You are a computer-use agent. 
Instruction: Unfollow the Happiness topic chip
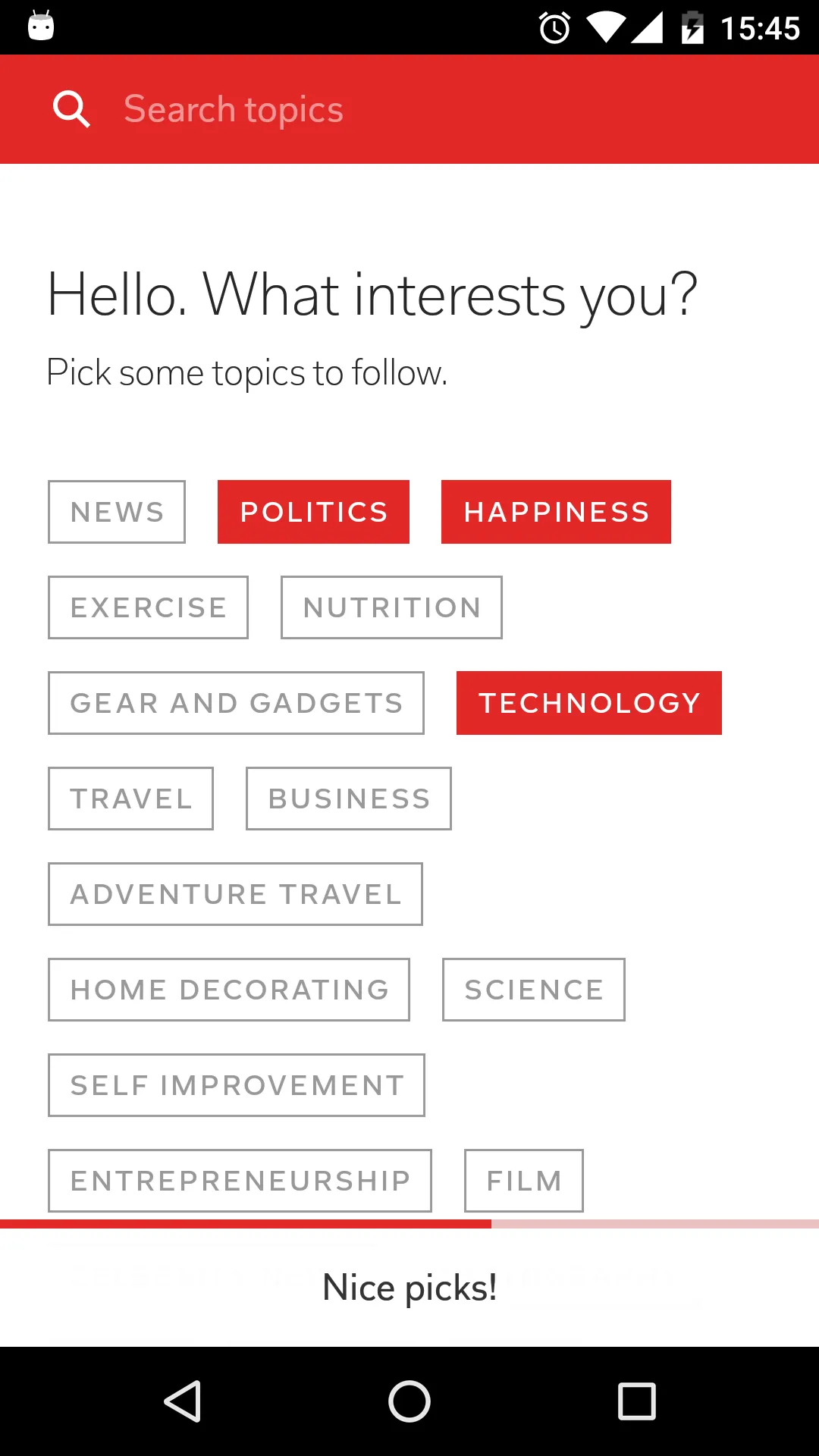pos(556,512)
